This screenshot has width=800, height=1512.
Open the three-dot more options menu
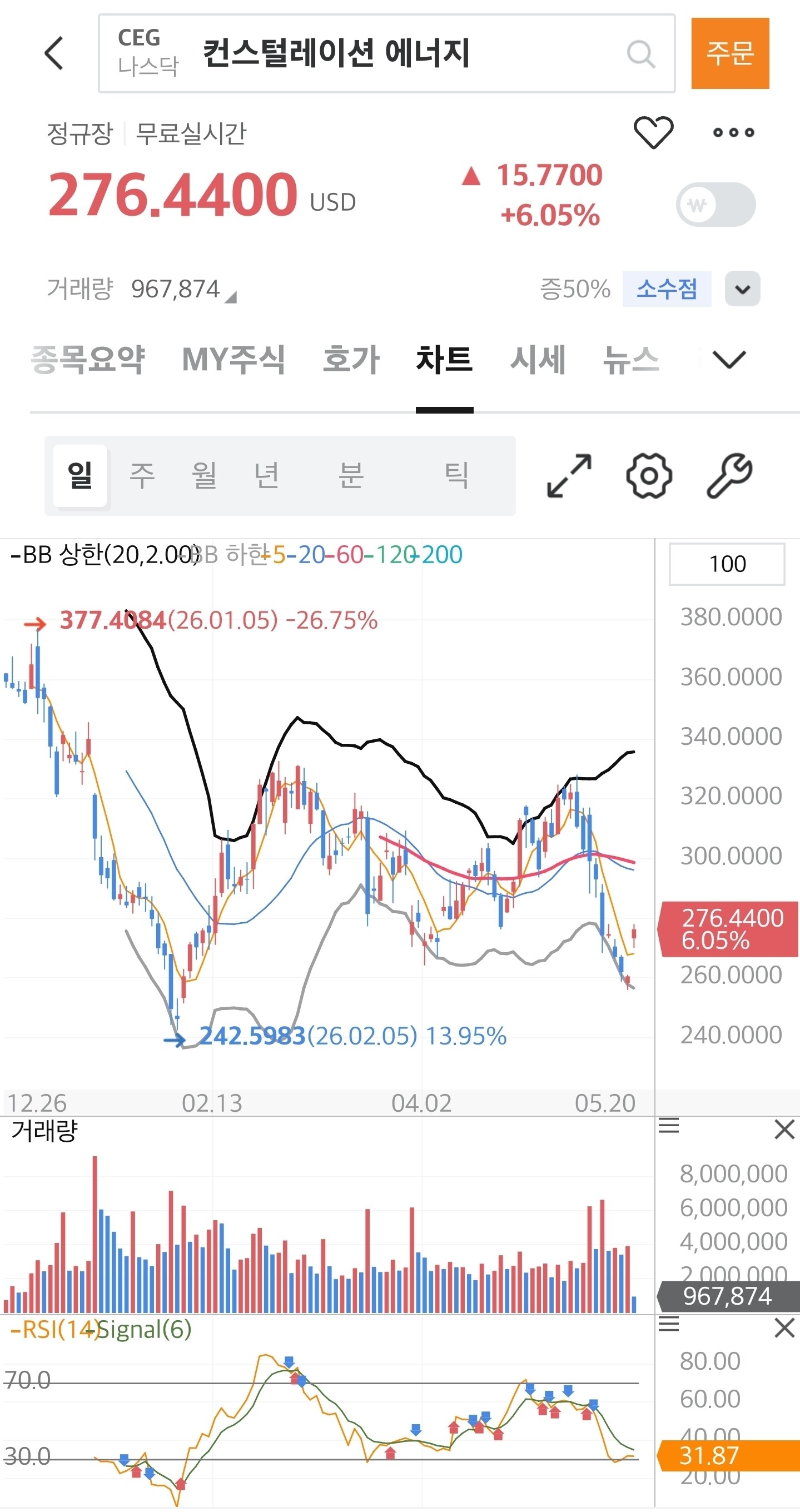(734, 133)
